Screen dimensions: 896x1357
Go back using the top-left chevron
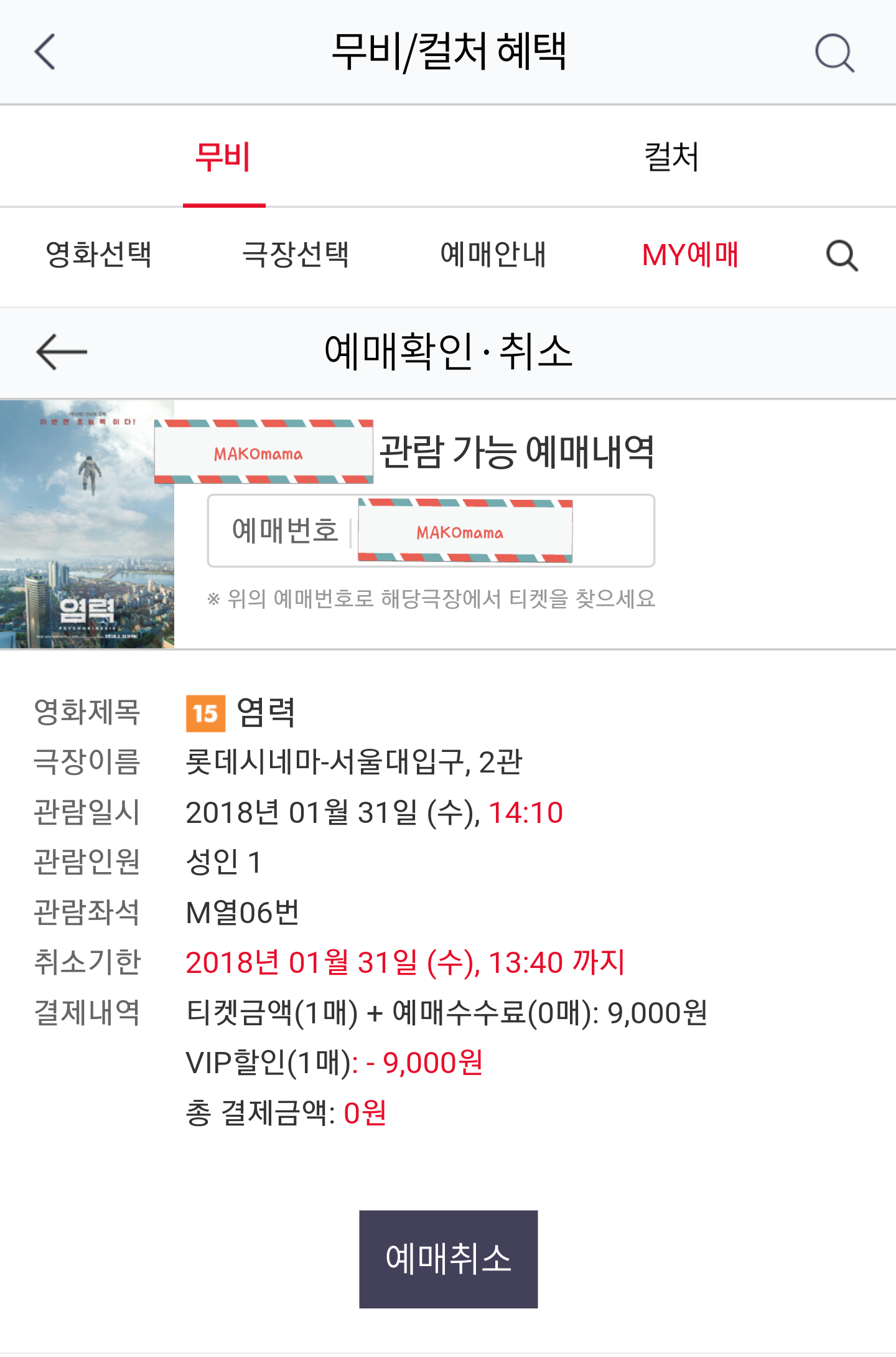[x=45, y=52]
